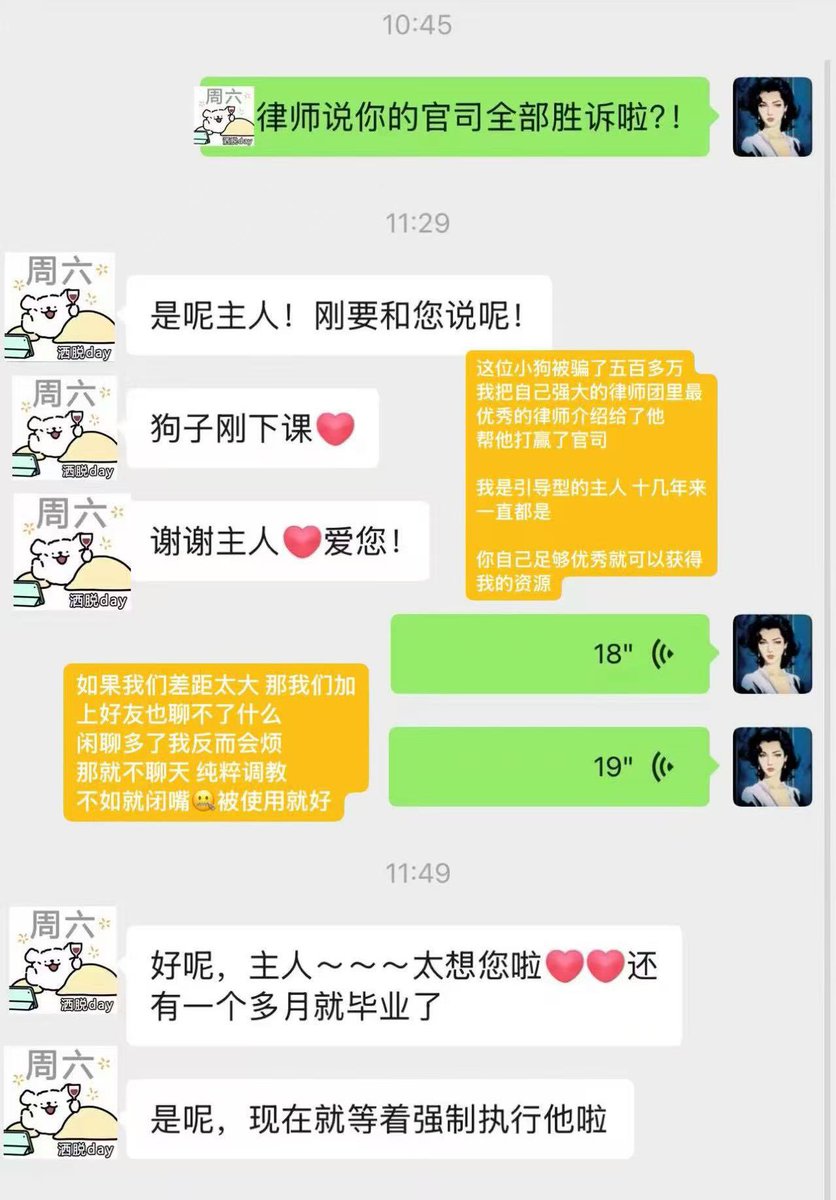The height and width of the screenshot is (1200, 836).
Task: Play the 19" voice message
Action: tap(550, 767)
